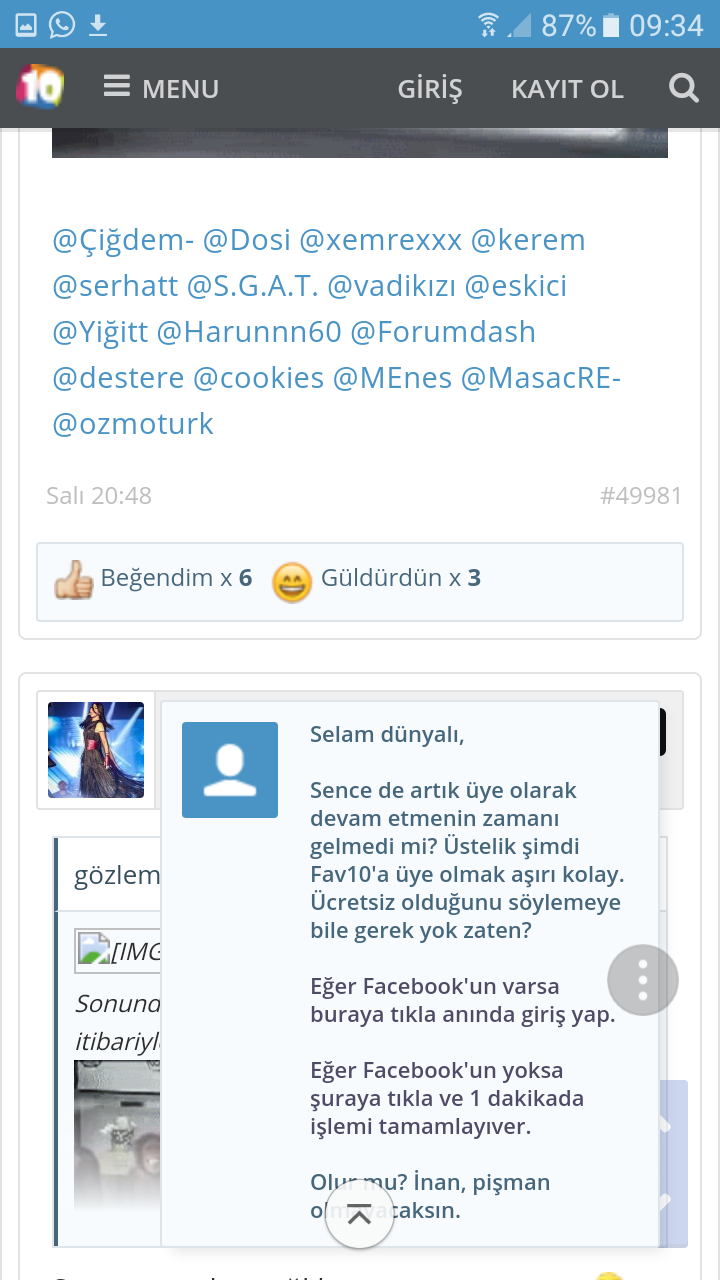Open @S.G.A.T. mention profile
This screenshot has width=720, height=1280.
(x=252, y=286)
